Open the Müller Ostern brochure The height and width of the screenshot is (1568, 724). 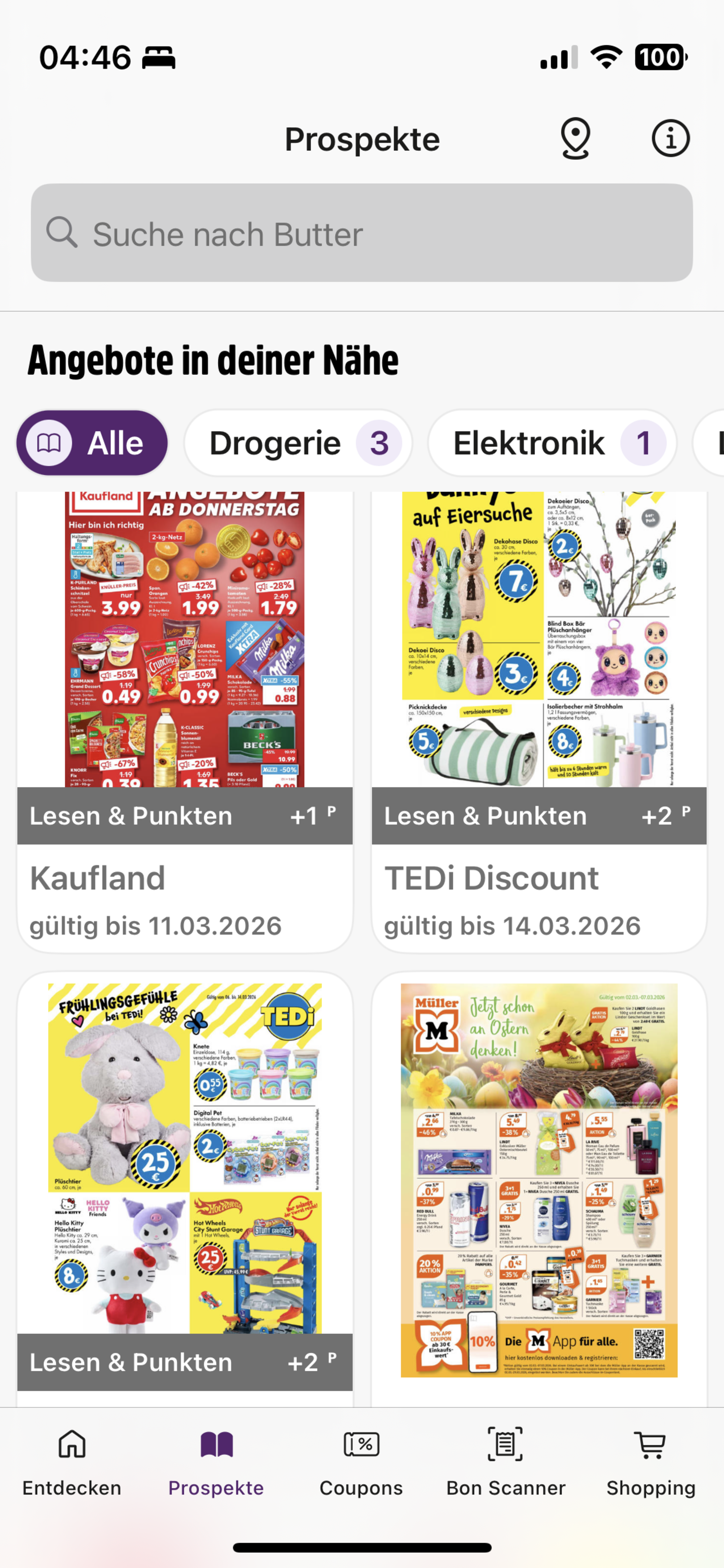[x=539, y=1181]
